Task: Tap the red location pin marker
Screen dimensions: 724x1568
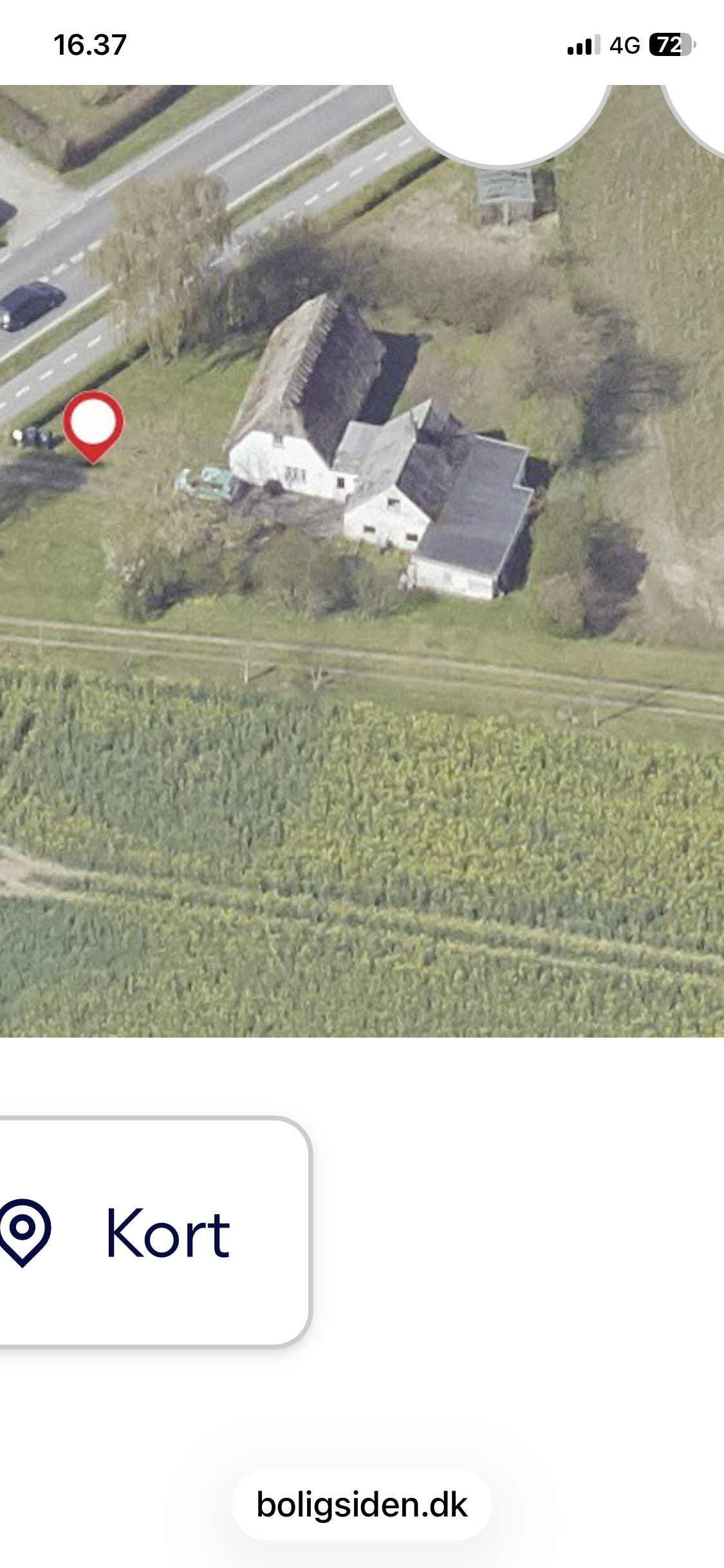Action: [93, 424]
